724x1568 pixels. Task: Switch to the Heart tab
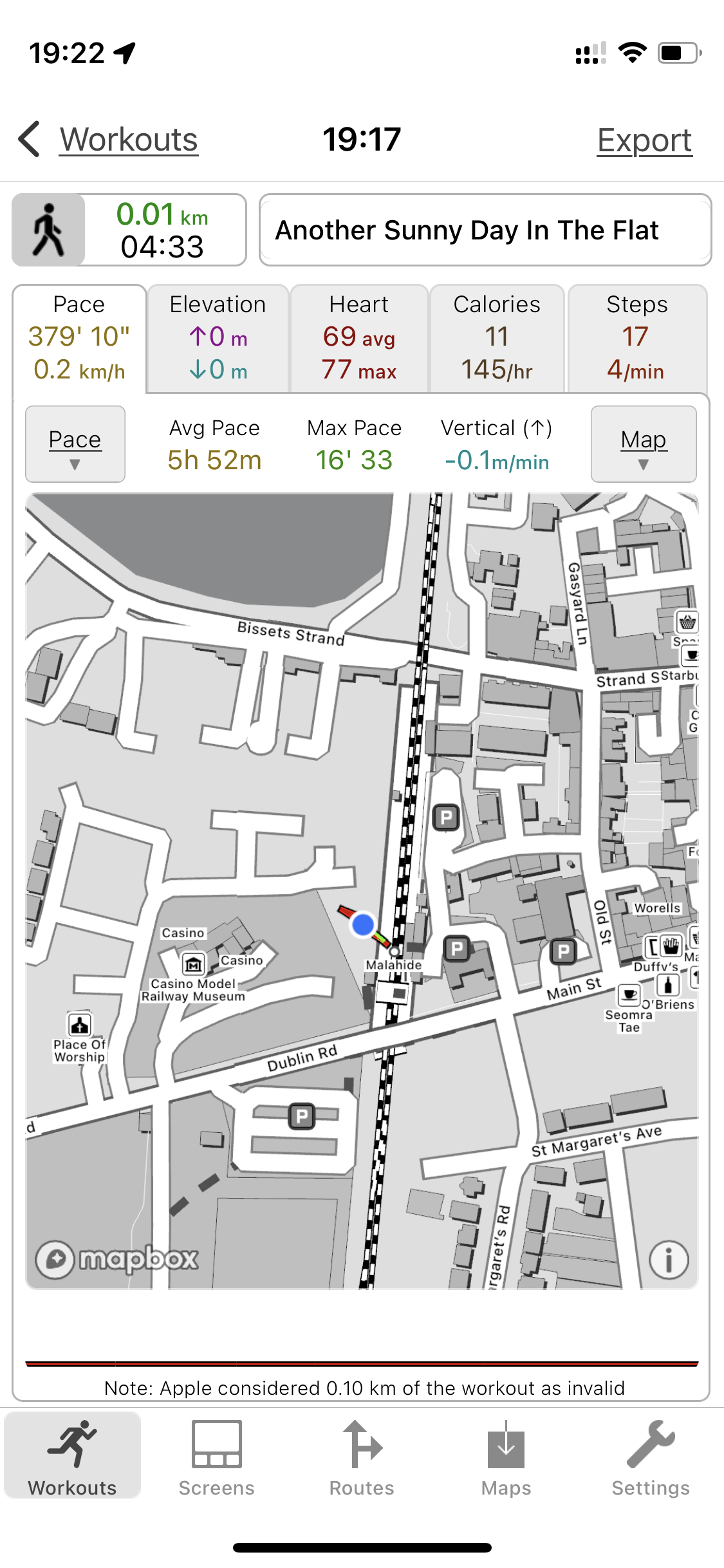pyautogui.click(x=359, y=337)
